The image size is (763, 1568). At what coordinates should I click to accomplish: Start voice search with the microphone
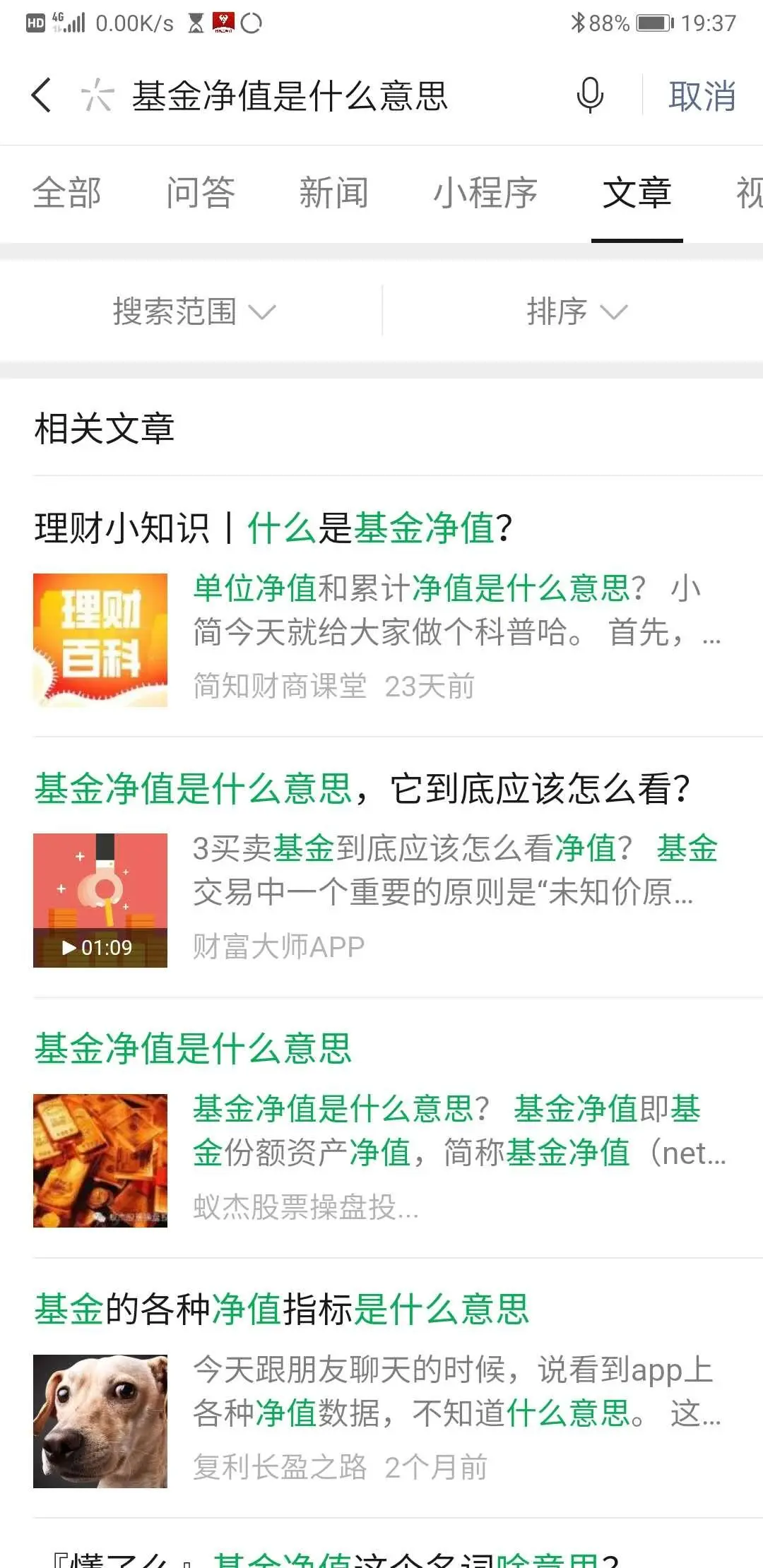[x=590, y=95]
